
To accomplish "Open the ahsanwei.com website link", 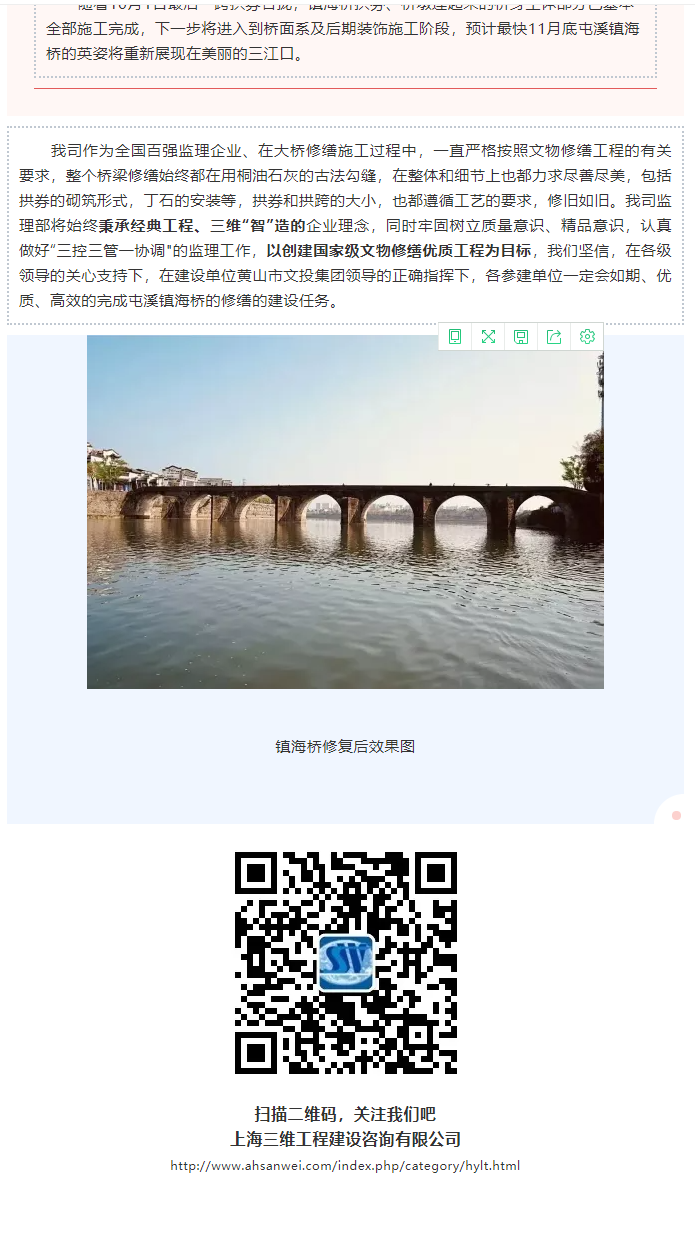I will pyautogui.click(x=345, y=1166).
